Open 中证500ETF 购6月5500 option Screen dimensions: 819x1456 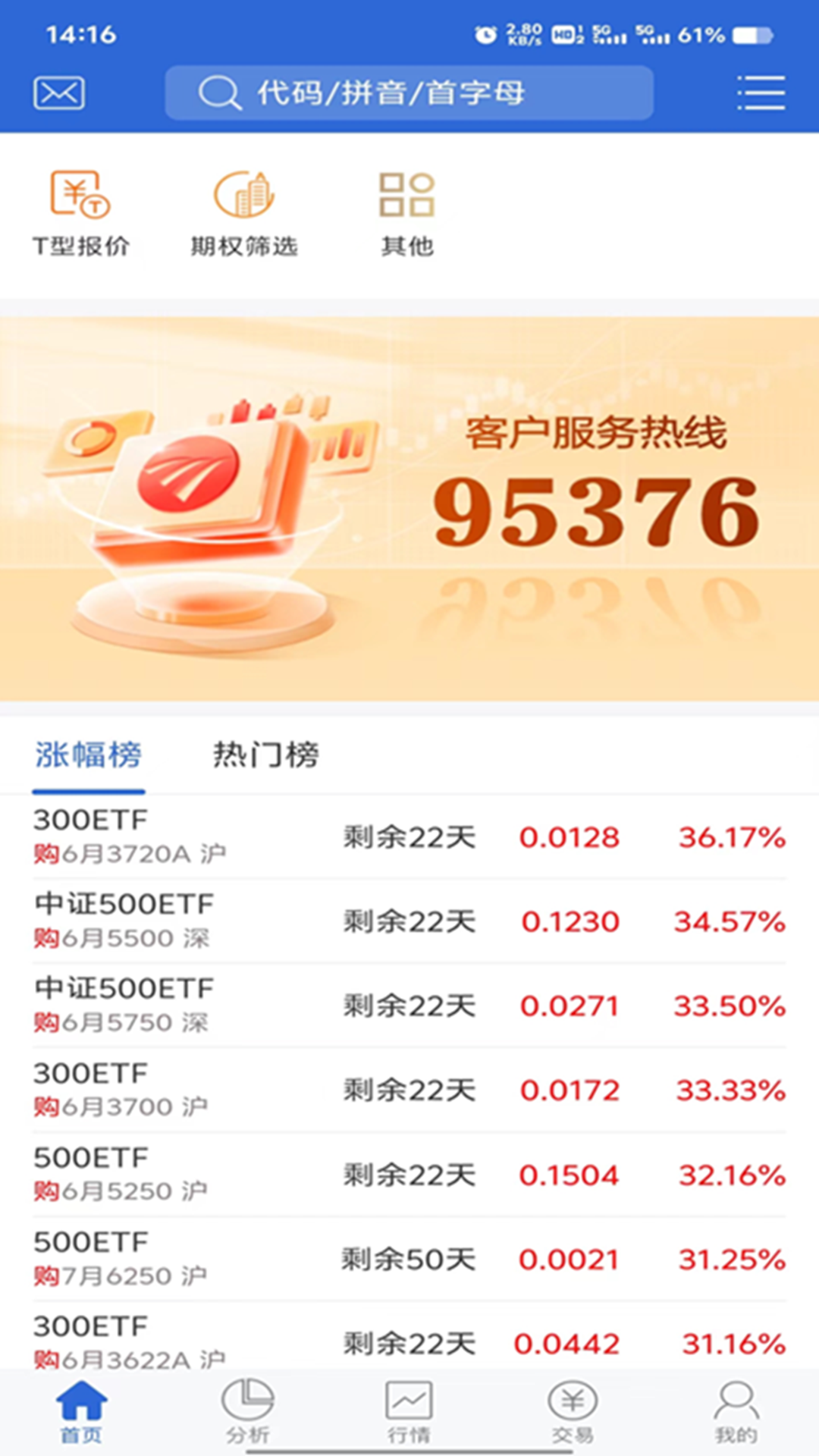409,921
